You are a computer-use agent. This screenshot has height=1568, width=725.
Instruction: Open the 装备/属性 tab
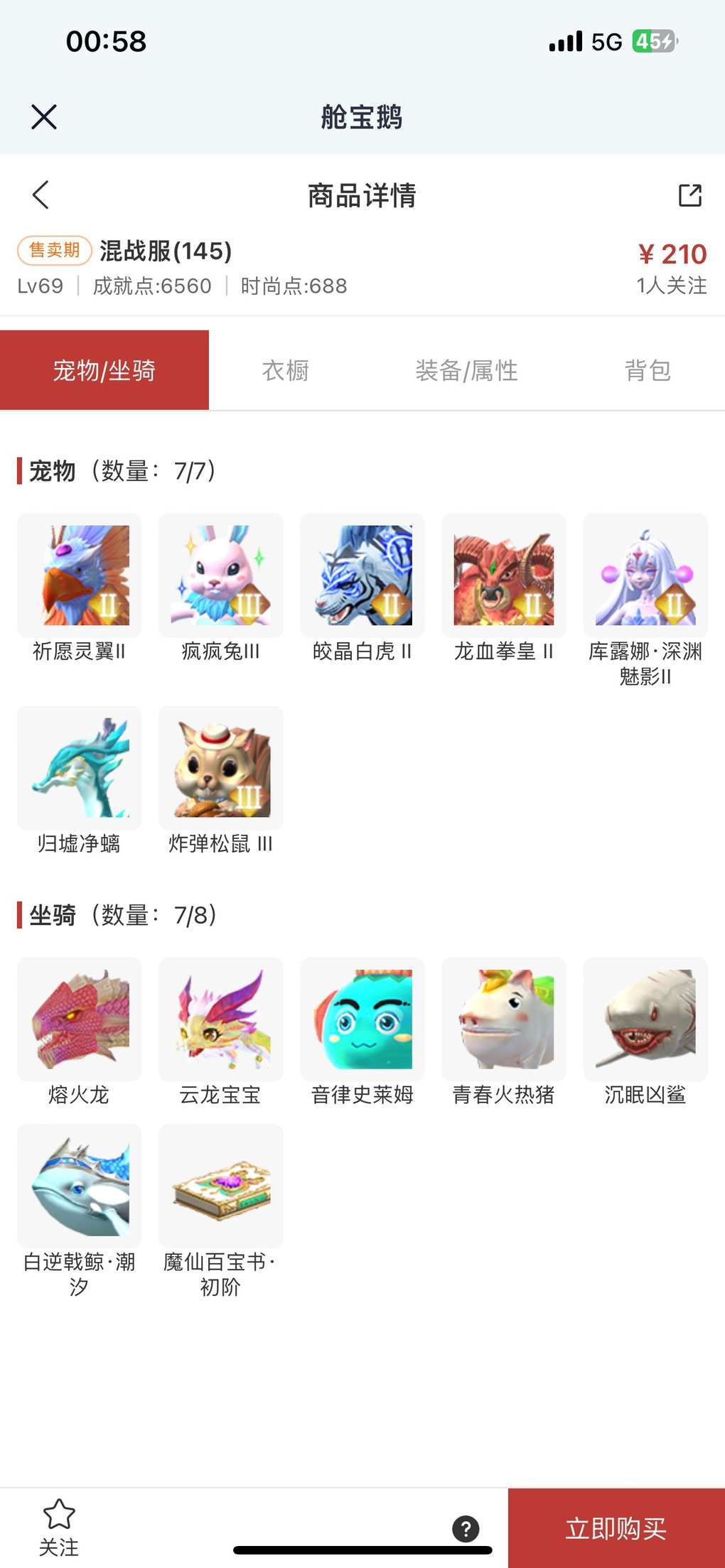[466, 370]
